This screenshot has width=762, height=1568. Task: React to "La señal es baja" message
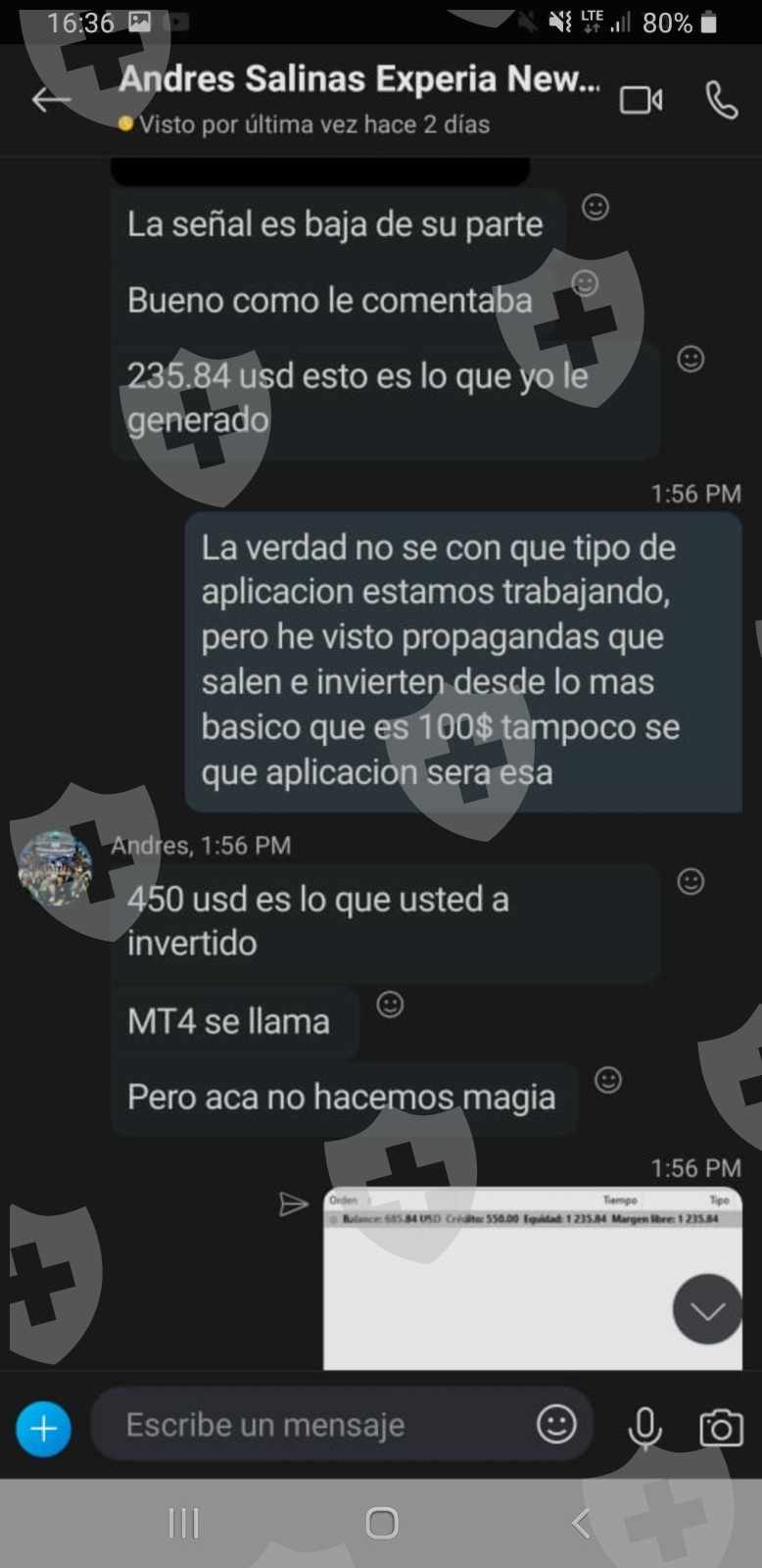[595, 207]
